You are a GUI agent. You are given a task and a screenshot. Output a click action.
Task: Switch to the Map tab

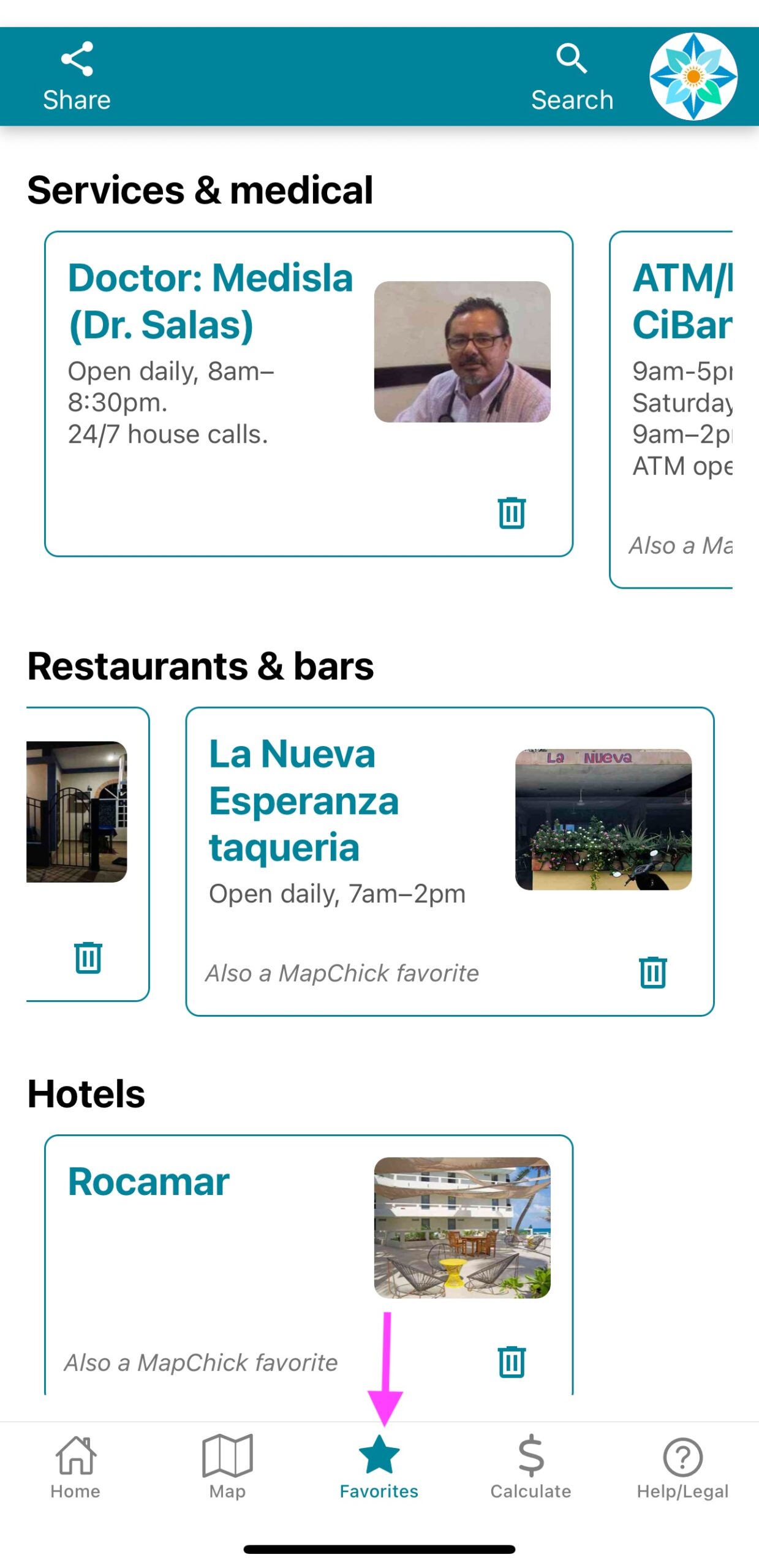coord(227,1466)
